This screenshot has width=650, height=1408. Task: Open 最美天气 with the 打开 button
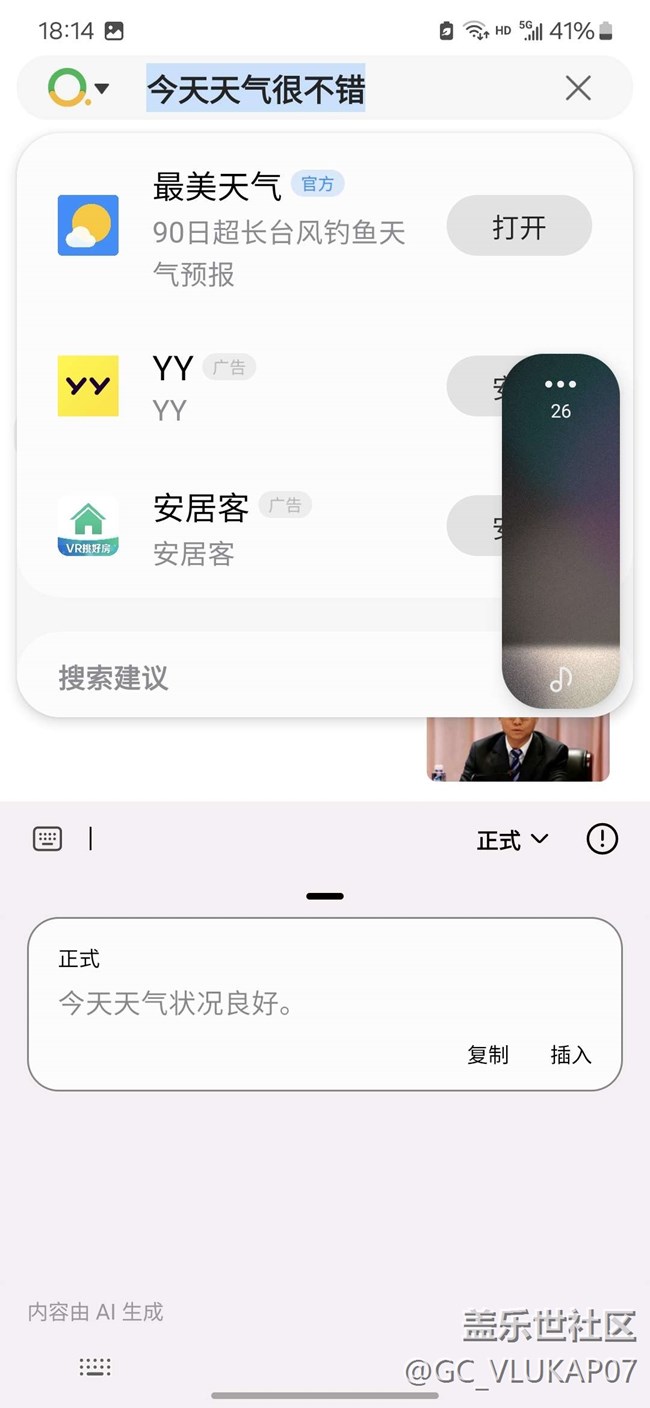coord(518,227)
